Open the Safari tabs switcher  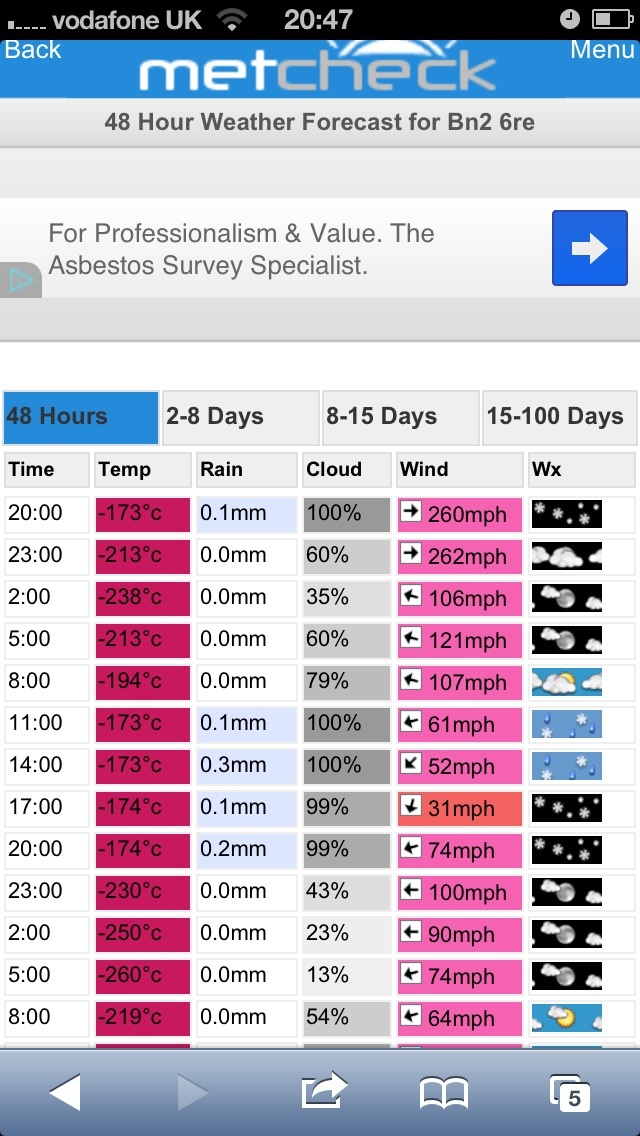(x=570, y=1093)
